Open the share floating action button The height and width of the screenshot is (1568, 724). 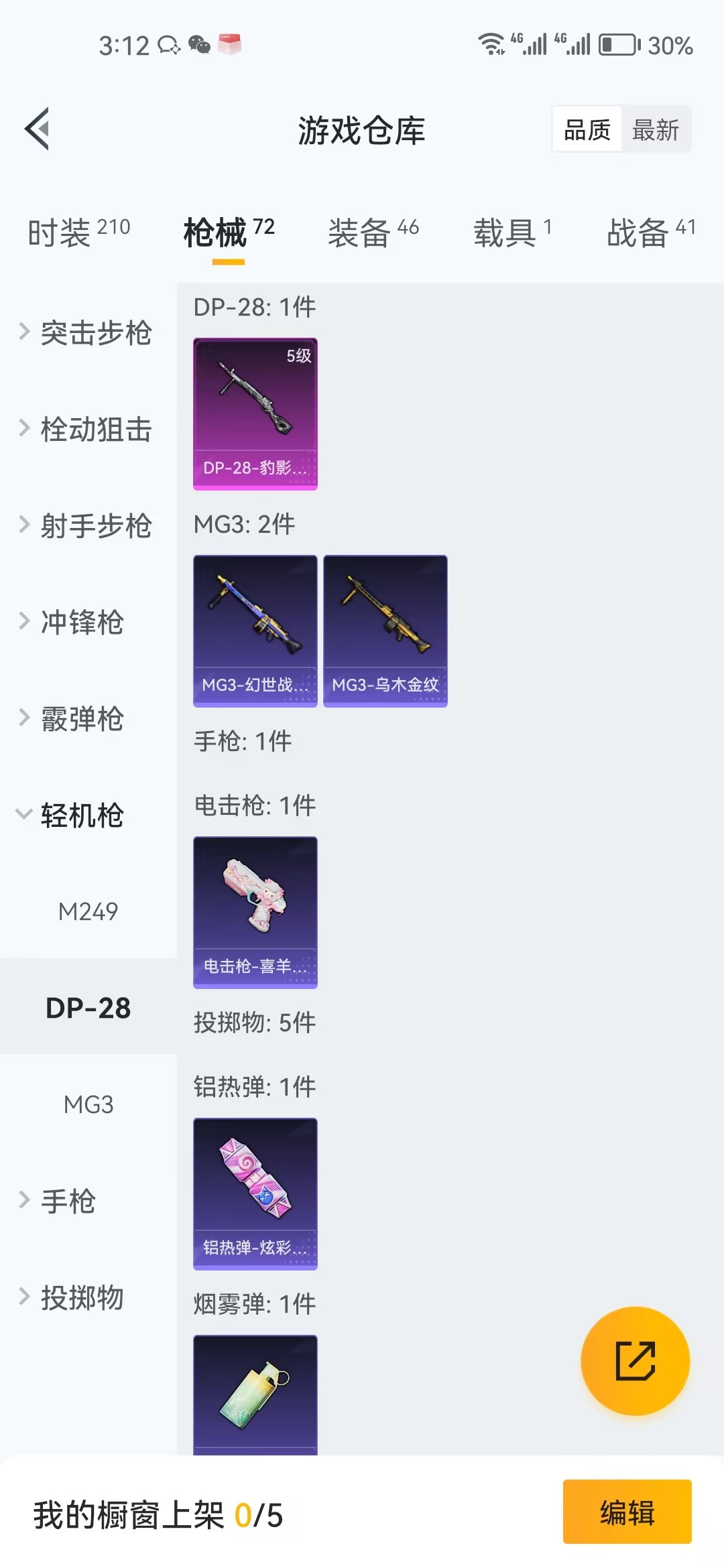click(633, 1362)
